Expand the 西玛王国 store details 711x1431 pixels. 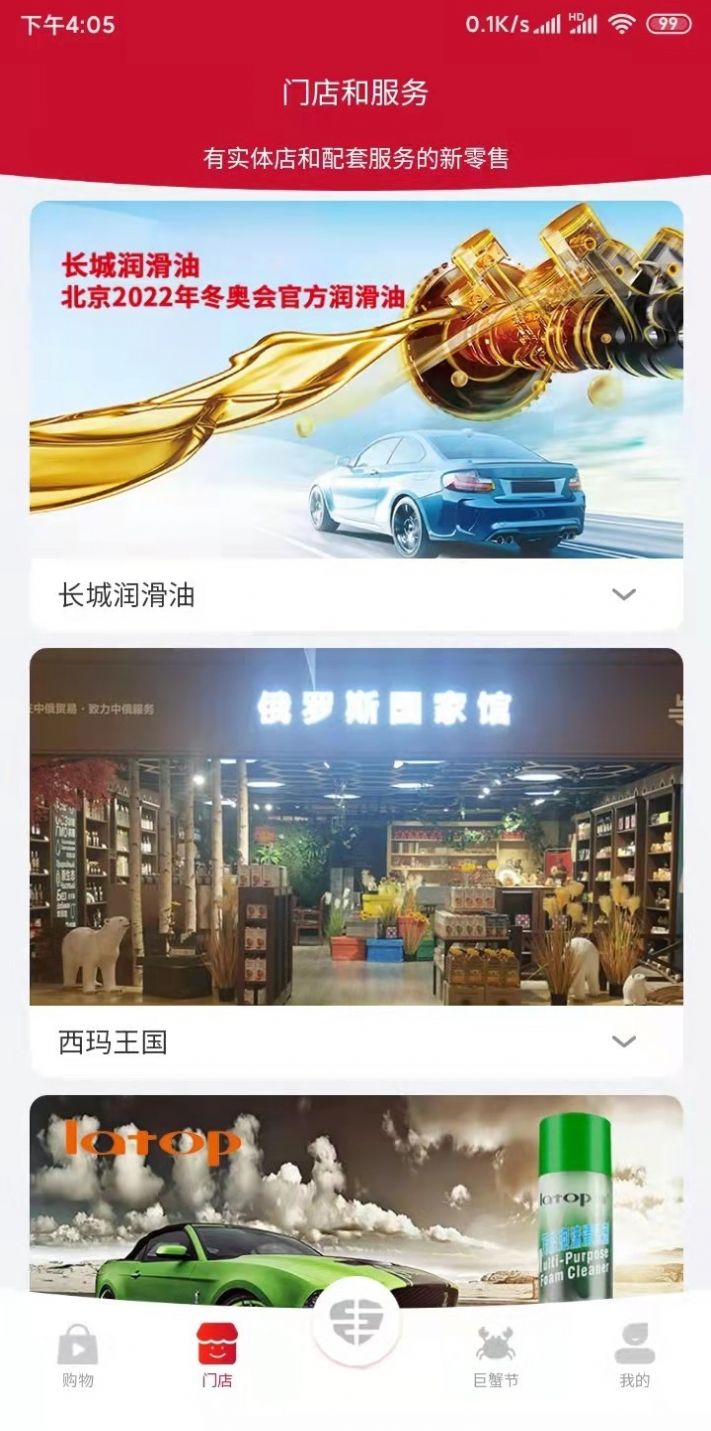[623, 1042]
